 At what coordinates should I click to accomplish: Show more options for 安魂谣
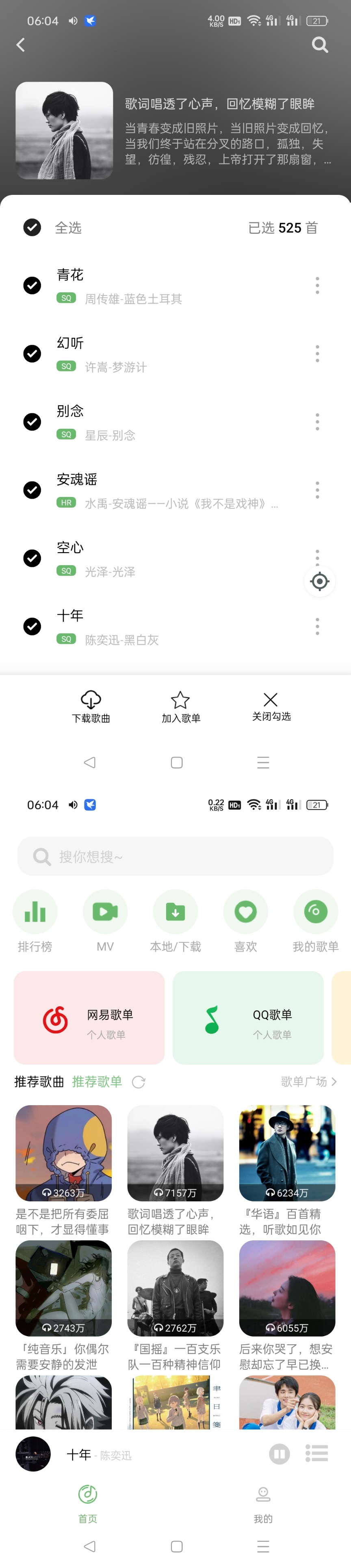(x=317, y=490)
